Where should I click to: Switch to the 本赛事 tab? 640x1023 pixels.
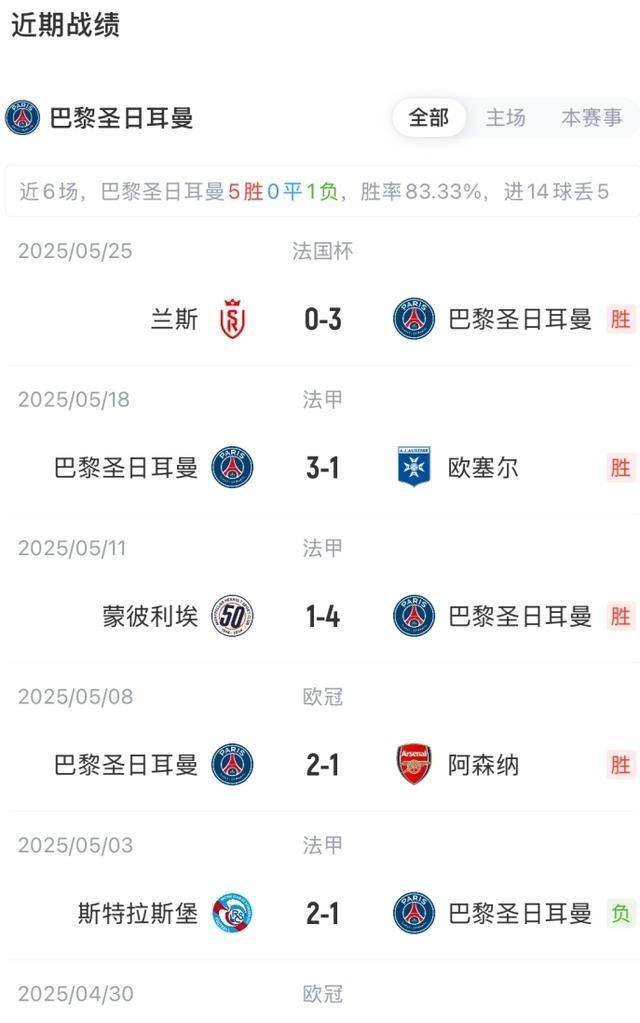tap(591, 118)
